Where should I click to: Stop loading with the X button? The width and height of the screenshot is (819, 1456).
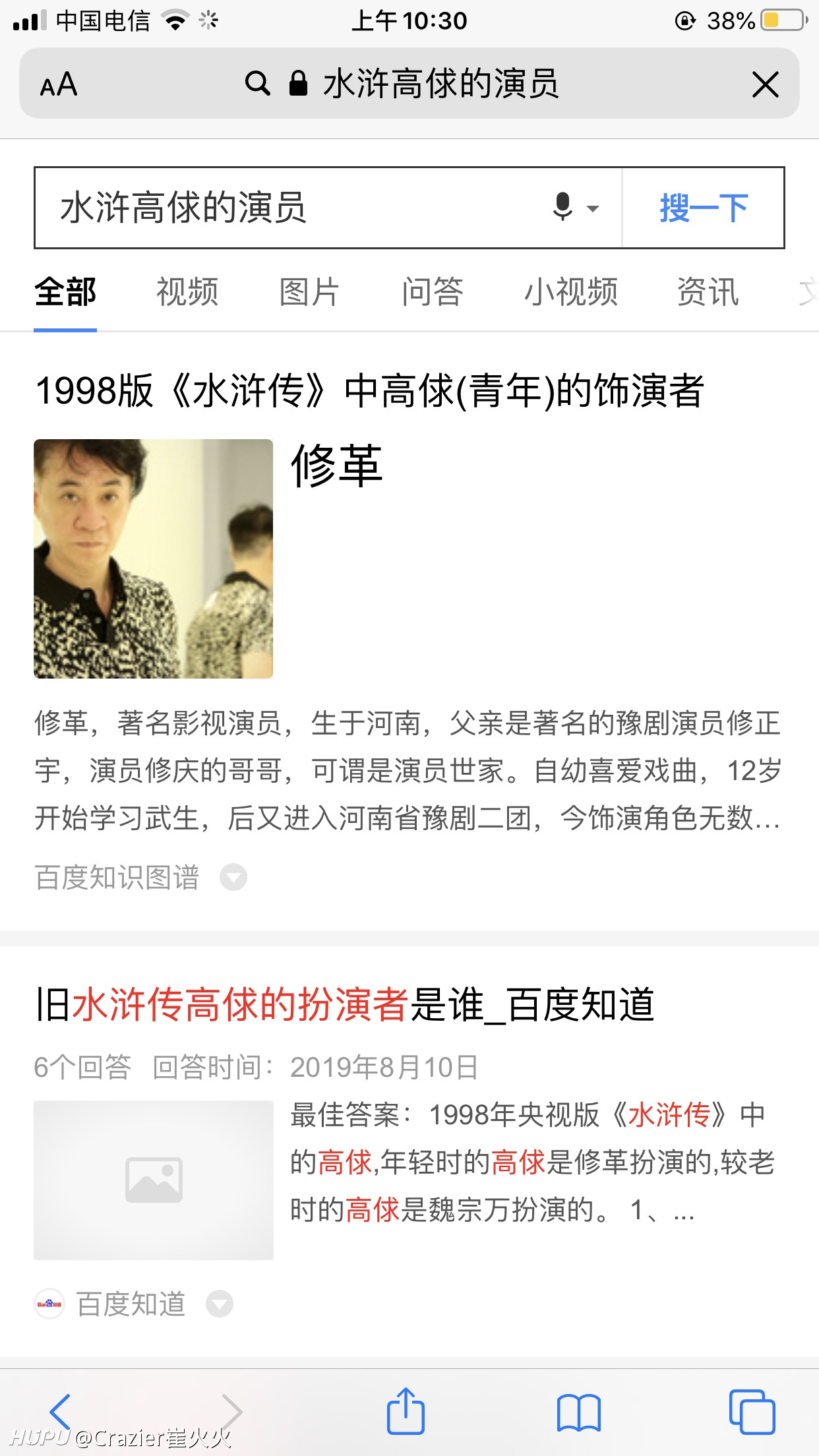coord(765,84)
